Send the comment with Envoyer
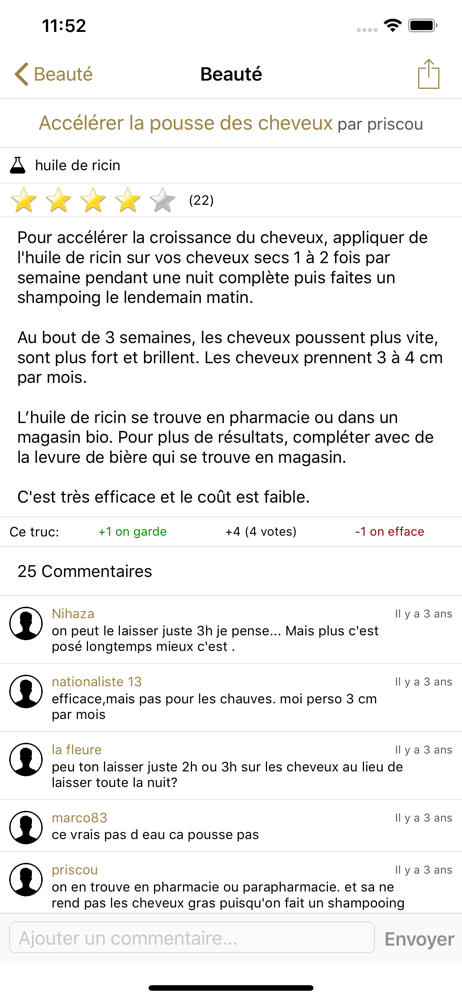 419,939
